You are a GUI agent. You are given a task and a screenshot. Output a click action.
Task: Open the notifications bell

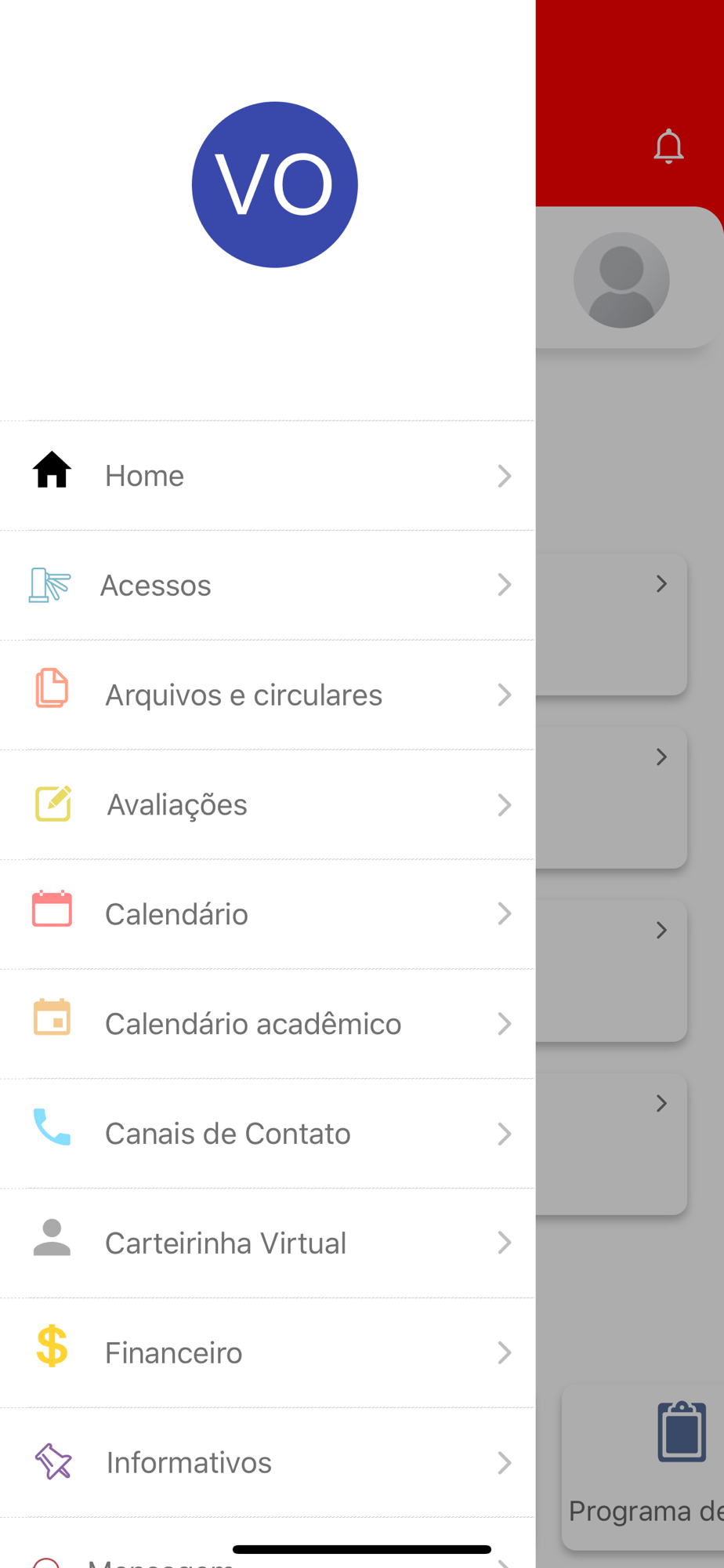pos(668,147)
